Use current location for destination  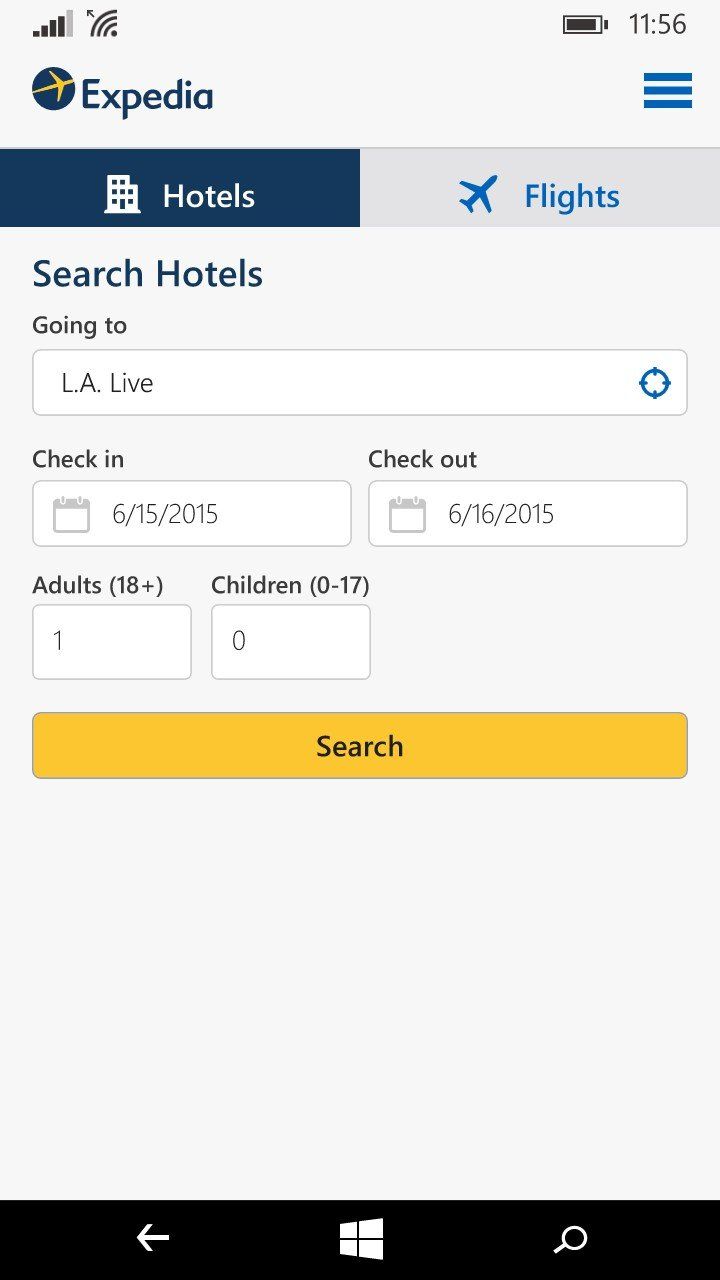tap(654, 383)
